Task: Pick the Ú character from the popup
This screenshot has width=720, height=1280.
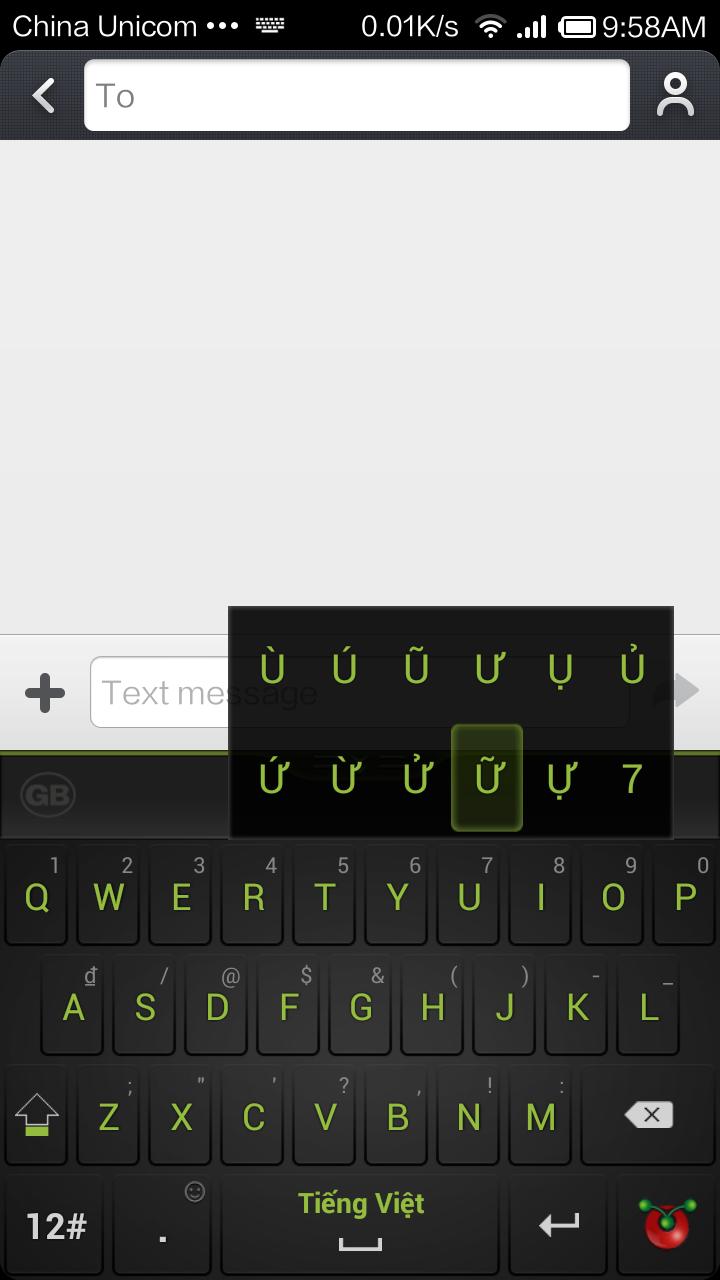Action: click(x=343, y=667)
